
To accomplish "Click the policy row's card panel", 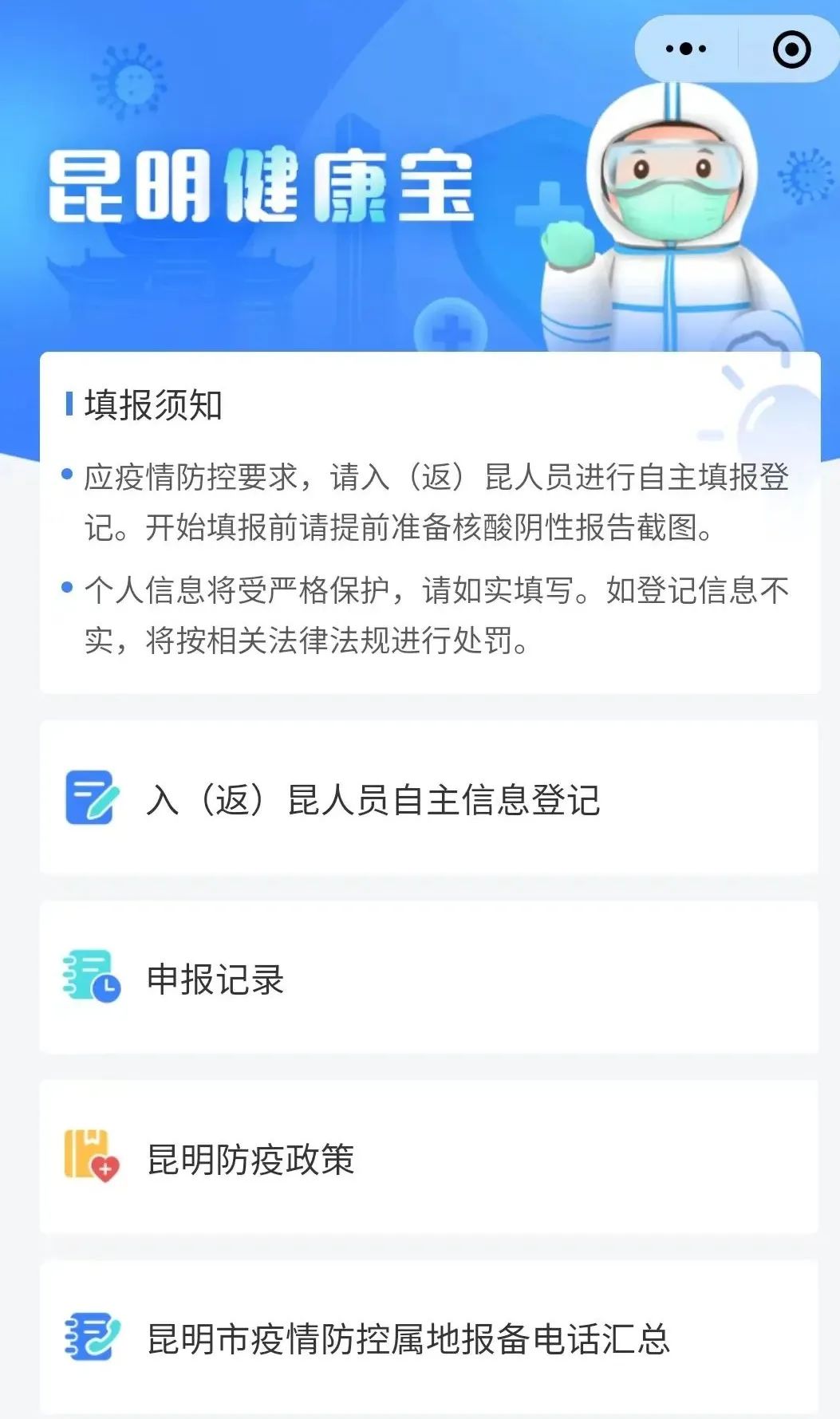I will [x=420, y=1156].
